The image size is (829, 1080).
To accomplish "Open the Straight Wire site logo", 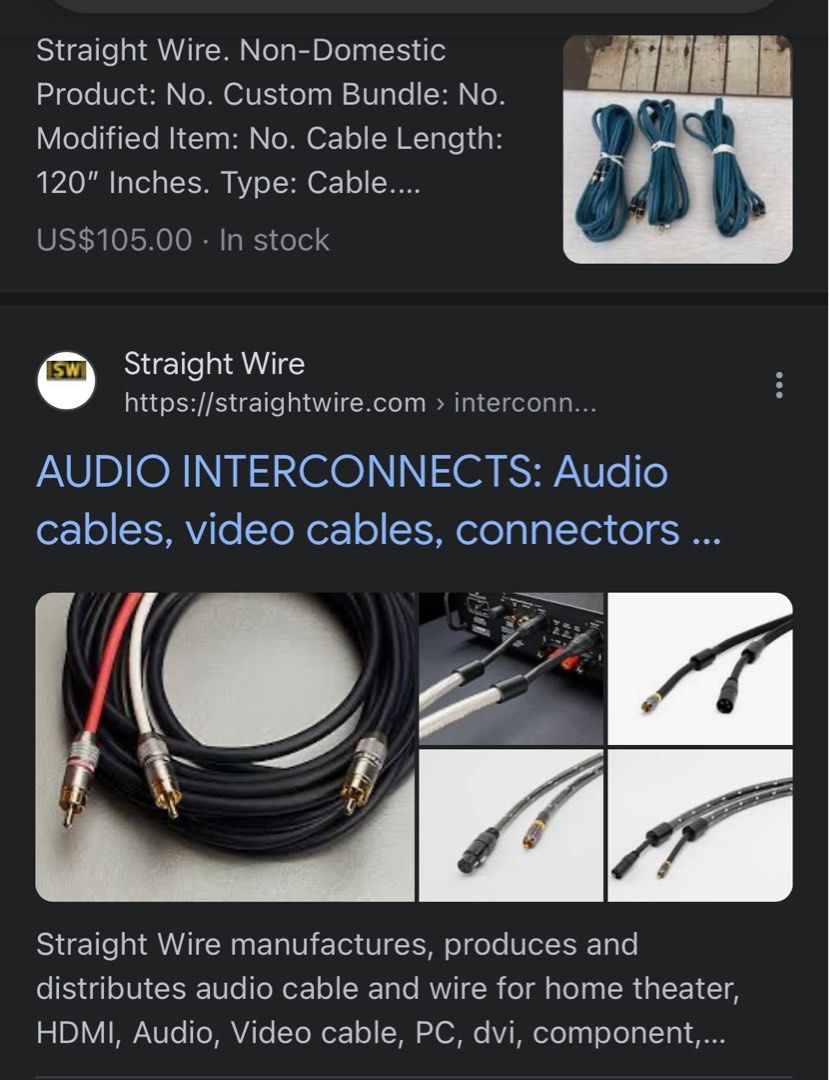I will click(x=66, y=381).
